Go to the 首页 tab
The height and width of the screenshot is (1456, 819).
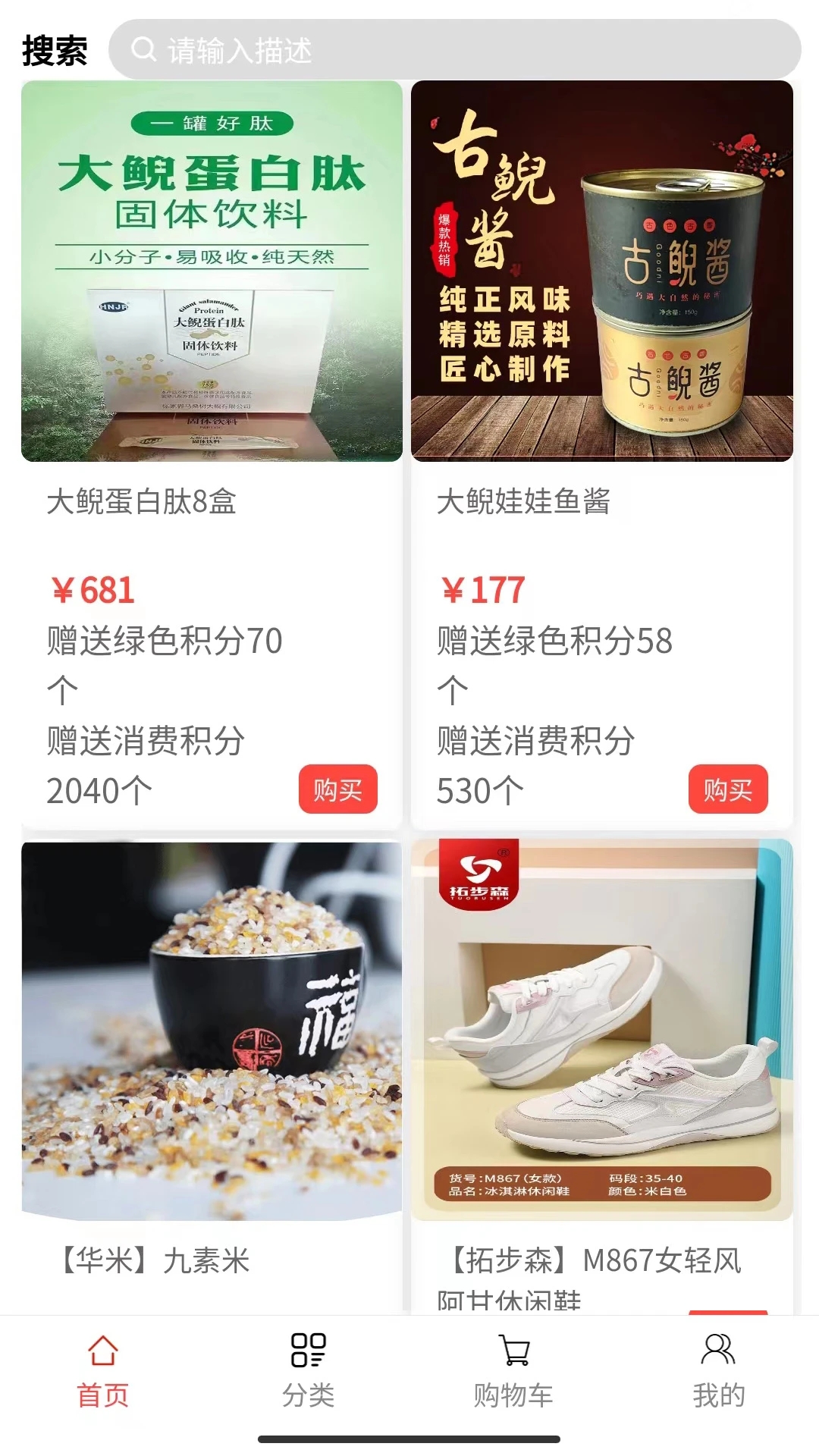(x=103, y=1371)
